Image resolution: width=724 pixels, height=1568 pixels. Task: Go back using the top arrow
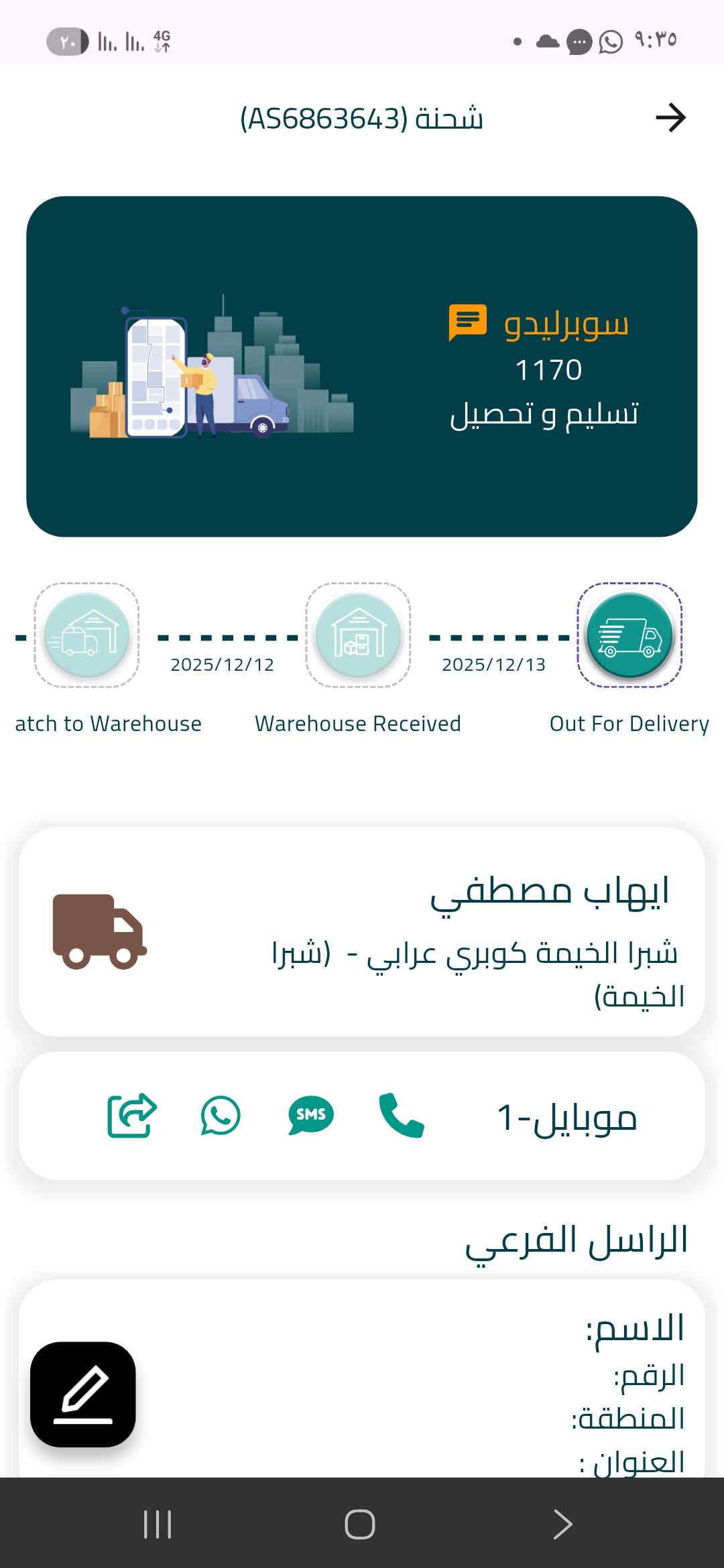pyautogui.click(x=670, y=118)
